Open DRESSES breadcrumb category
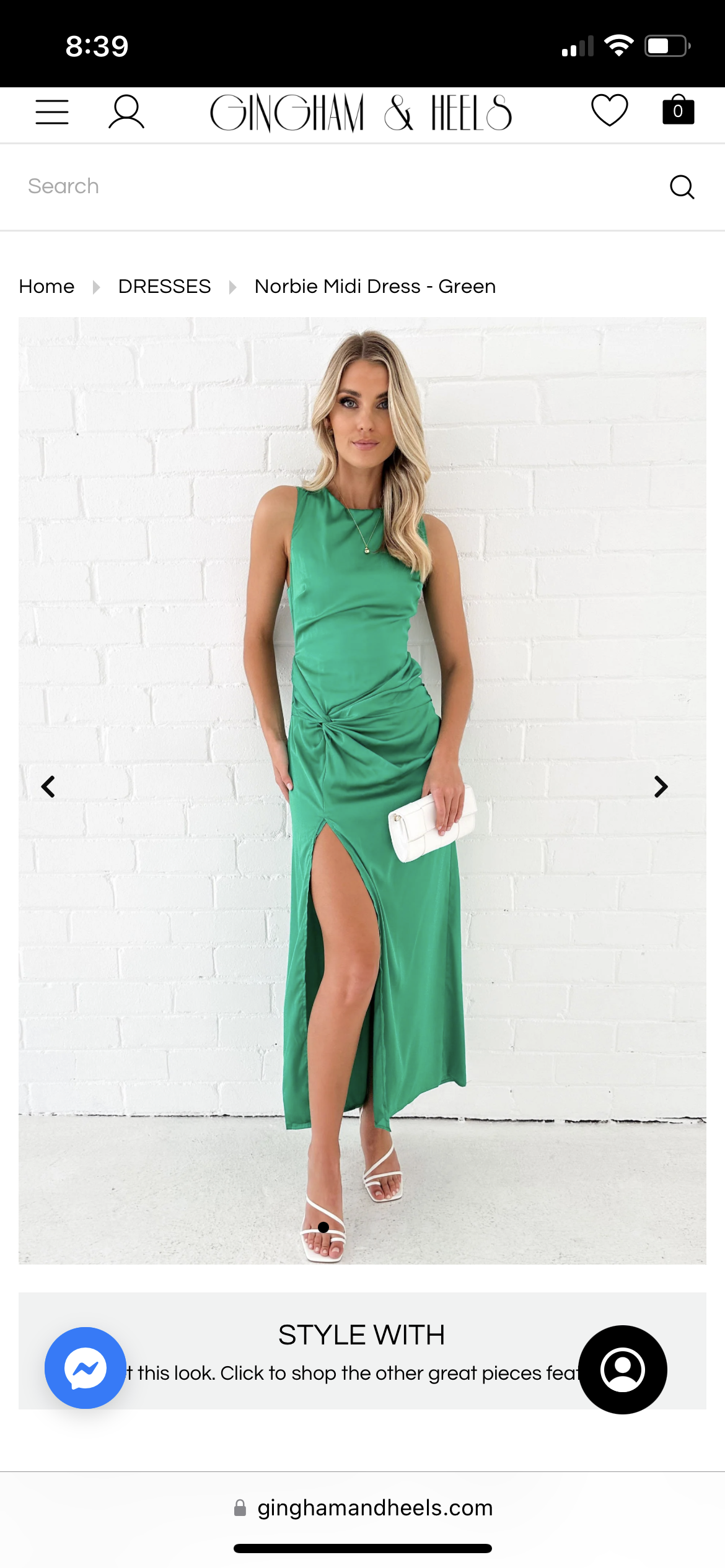 pos(165,286)
